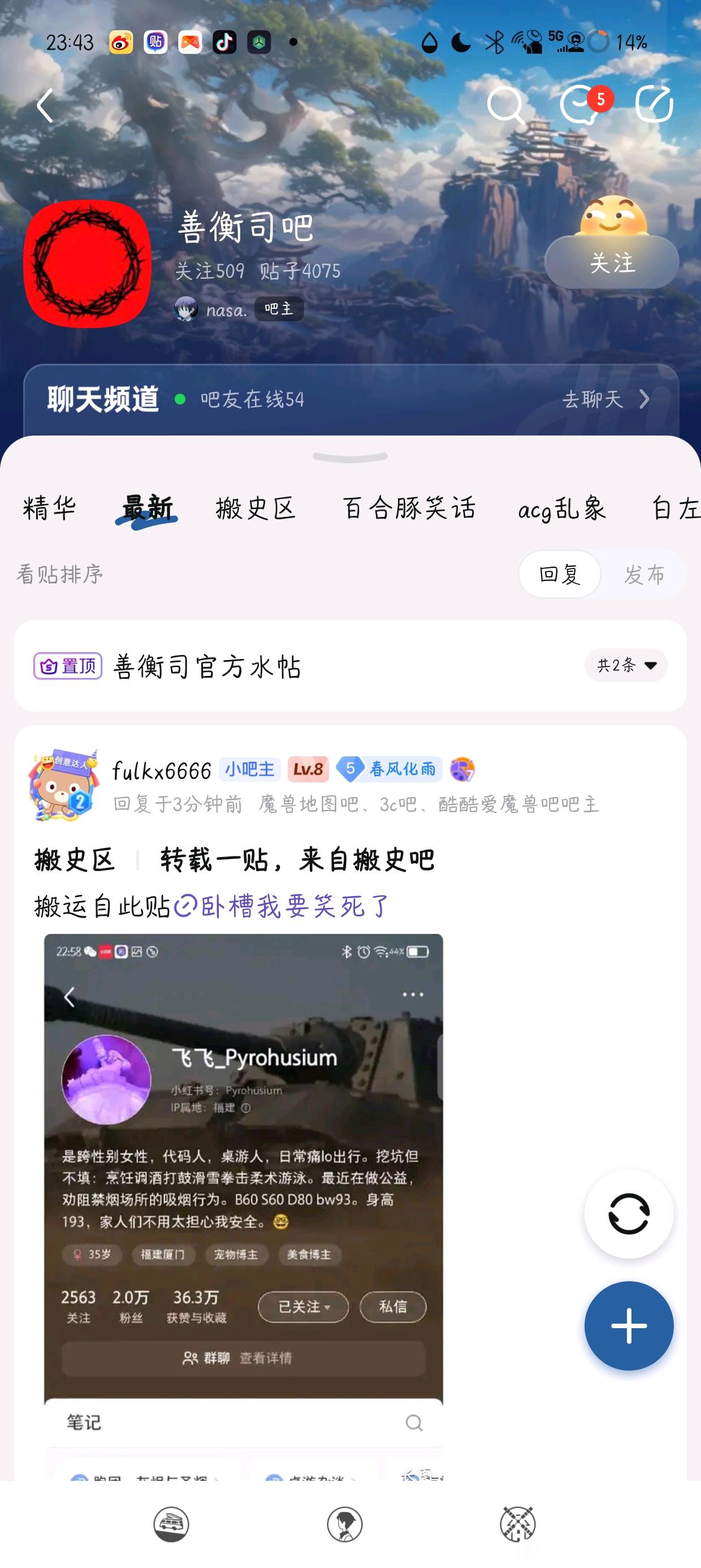Follow 善衡司吧 with the 关注 button
Viewport: 701px width, 1568px height.
pos(612,263)
